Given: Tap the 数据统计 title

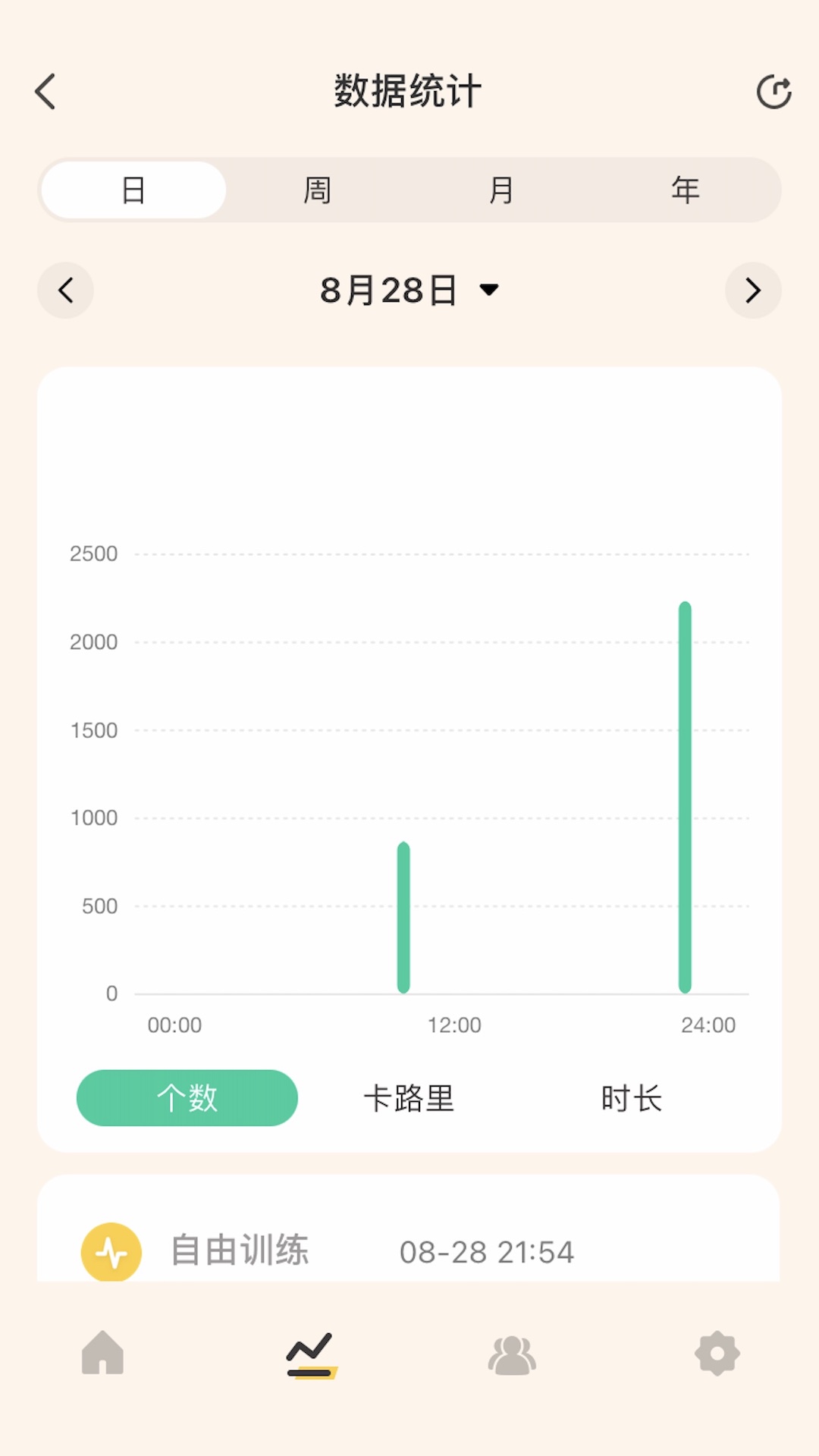Looking at the screenshot, I should pyautogui.click(x=408, y=89).
